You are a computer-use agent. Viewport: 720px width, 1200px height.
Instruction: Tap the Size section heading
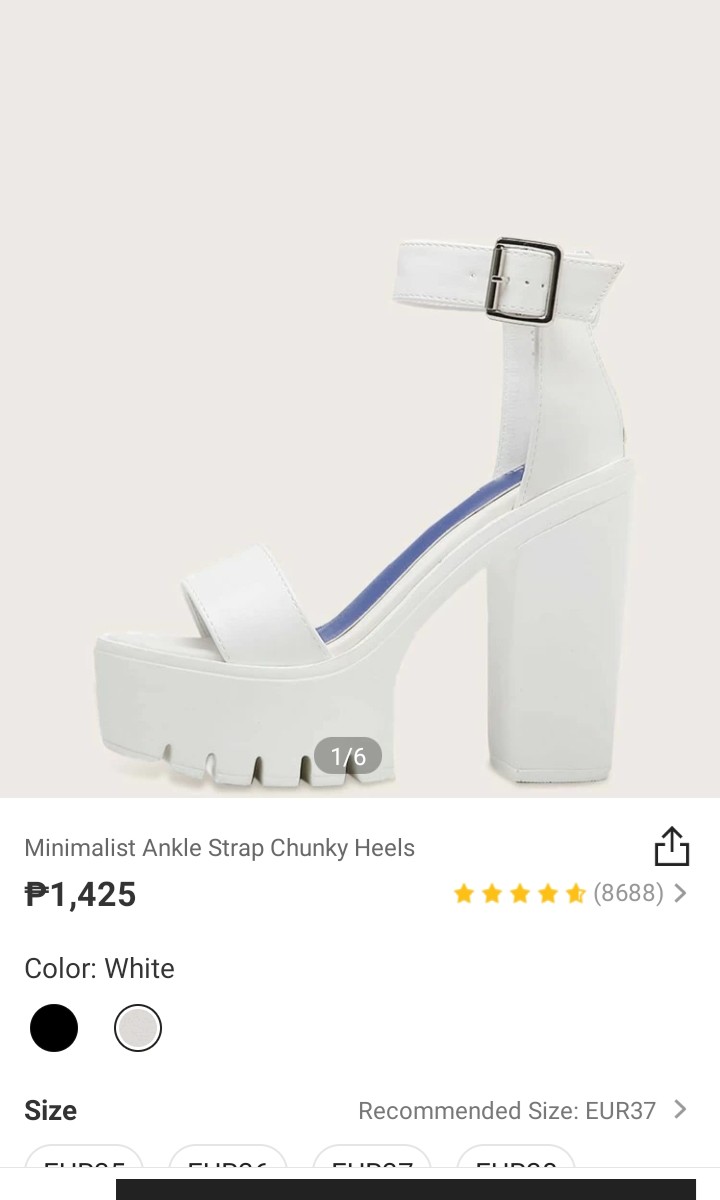(x=50, y=1110)
